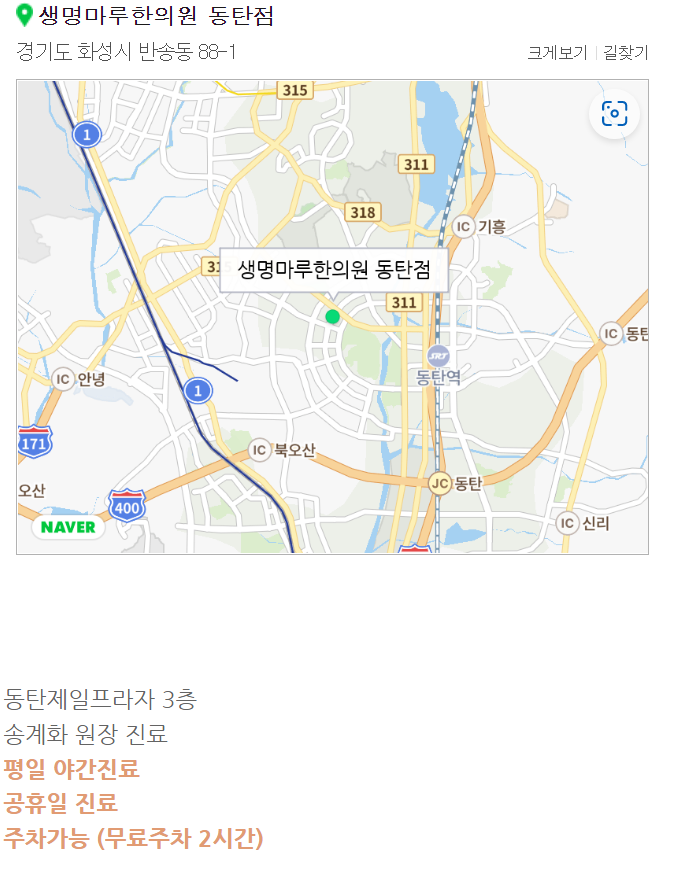Open the 생명마루한의원 동탄점 title link
Viewport: 695px width, 888px height.
(156, 16)
